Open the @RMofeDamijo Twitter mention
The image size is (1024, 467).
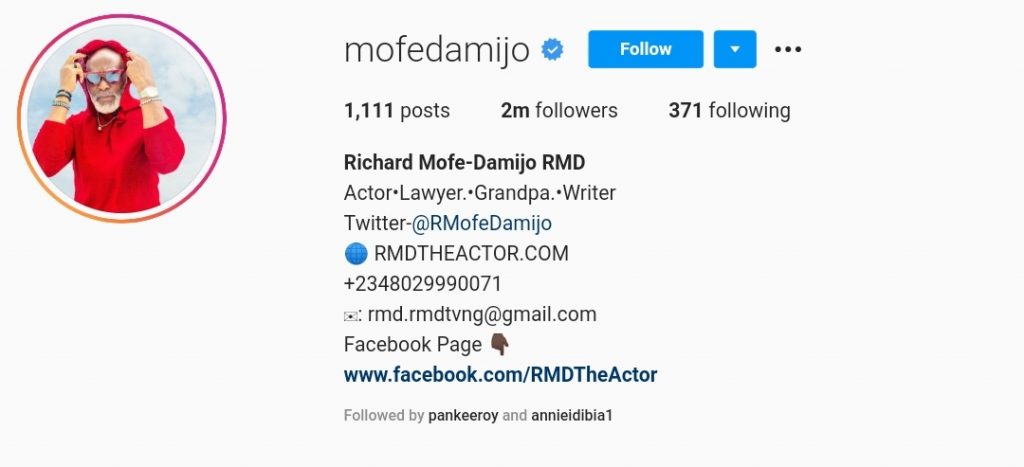point(482,223)
